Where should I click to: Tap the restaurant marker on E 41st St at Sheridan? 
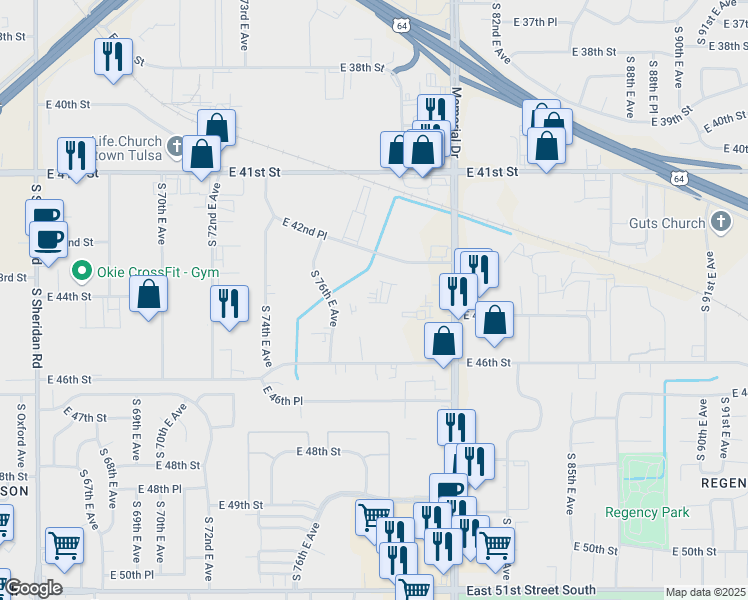click(76, 156)
